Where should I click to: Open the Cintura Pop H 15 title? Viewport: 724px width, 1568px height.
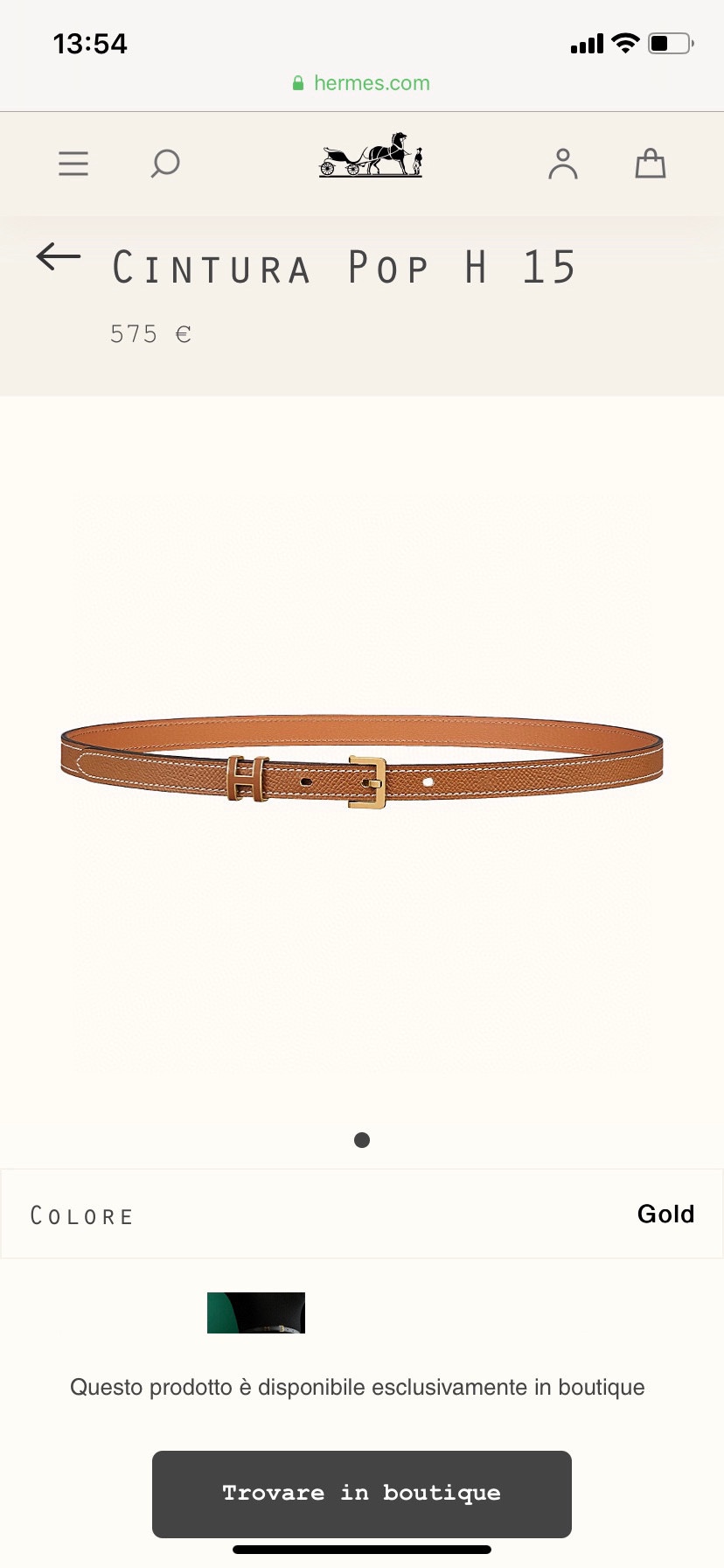point(343,267)
